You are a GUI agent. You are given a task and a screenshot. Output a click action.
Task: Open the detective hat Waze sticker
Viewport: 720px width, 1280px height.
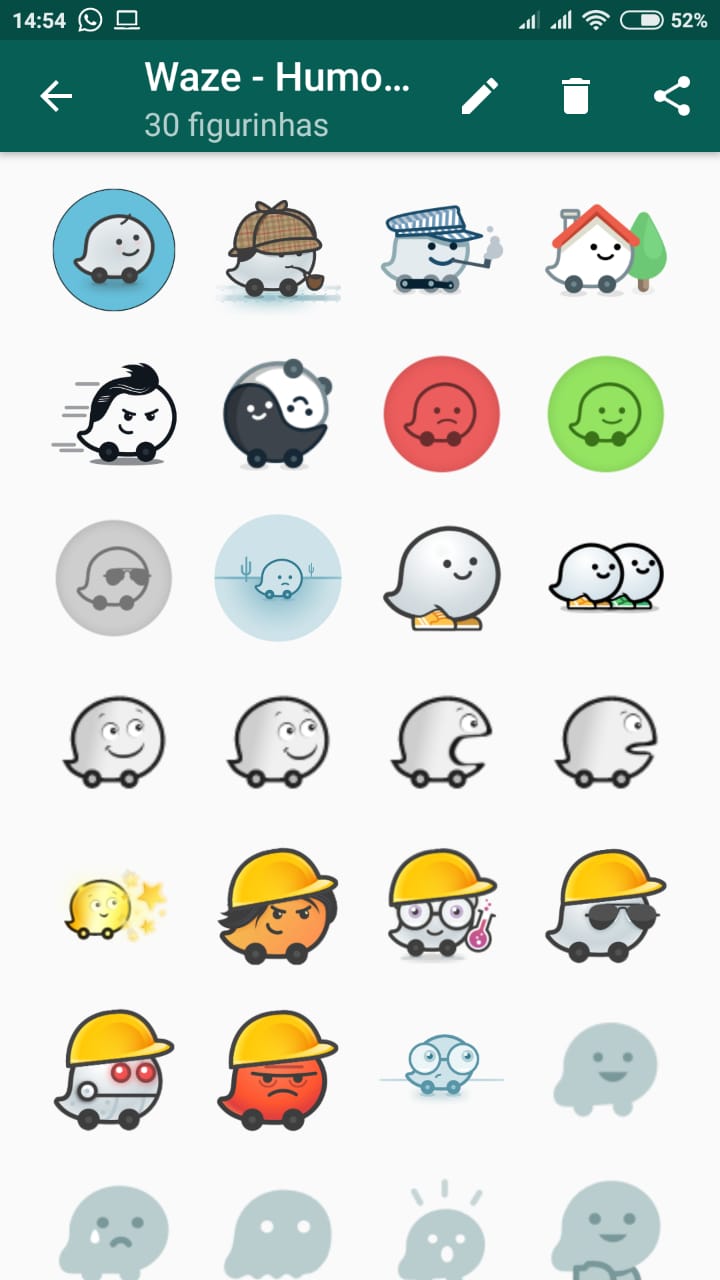[x=276, y=250]
